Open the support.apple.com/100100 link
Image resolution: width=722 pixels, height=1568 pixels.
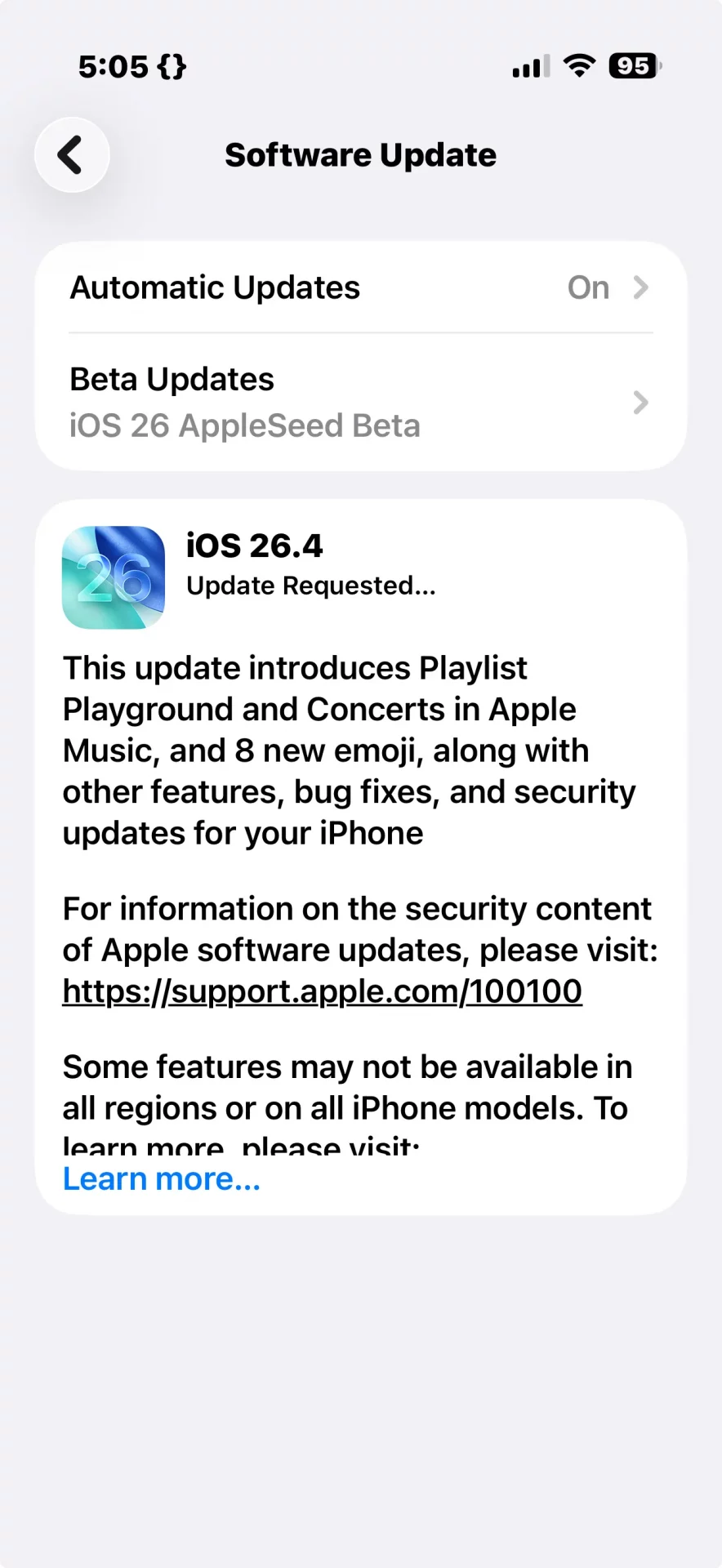[322, 991]
